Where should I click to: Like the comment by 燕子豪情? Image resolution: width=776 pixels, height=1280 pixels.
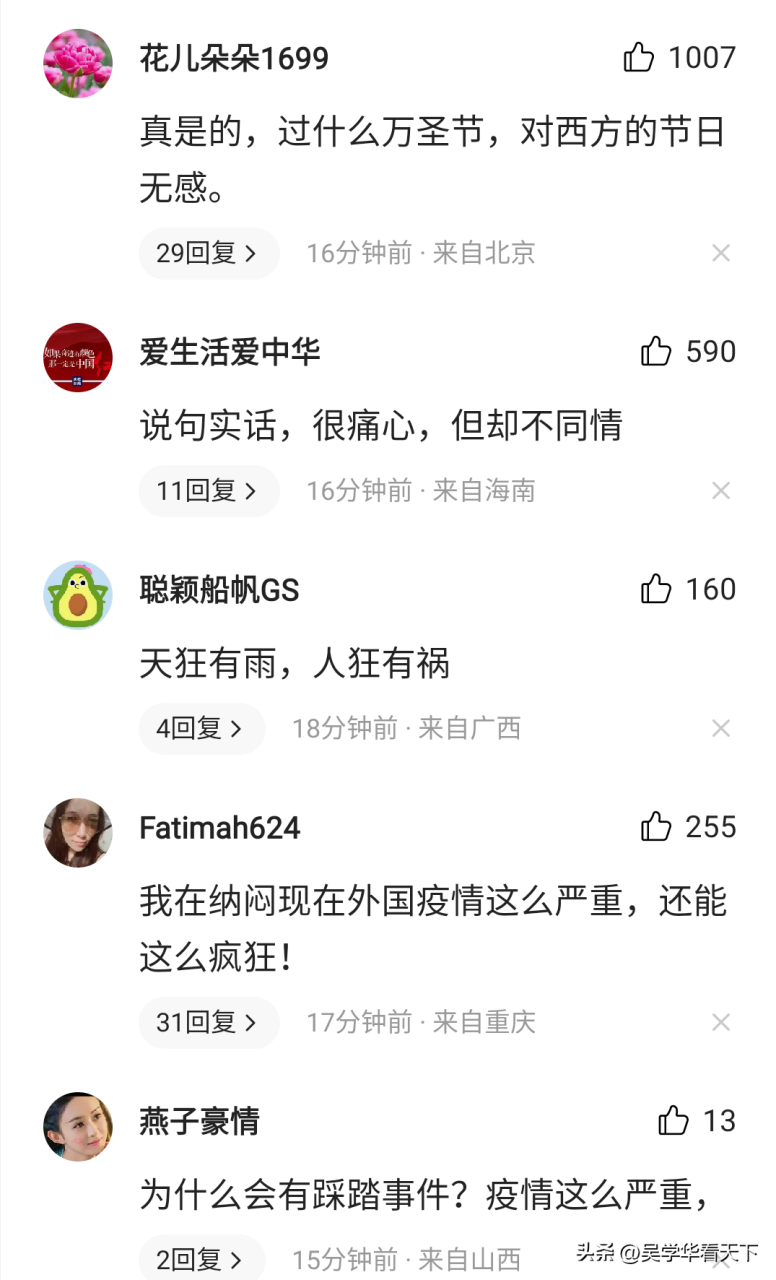674,1120
